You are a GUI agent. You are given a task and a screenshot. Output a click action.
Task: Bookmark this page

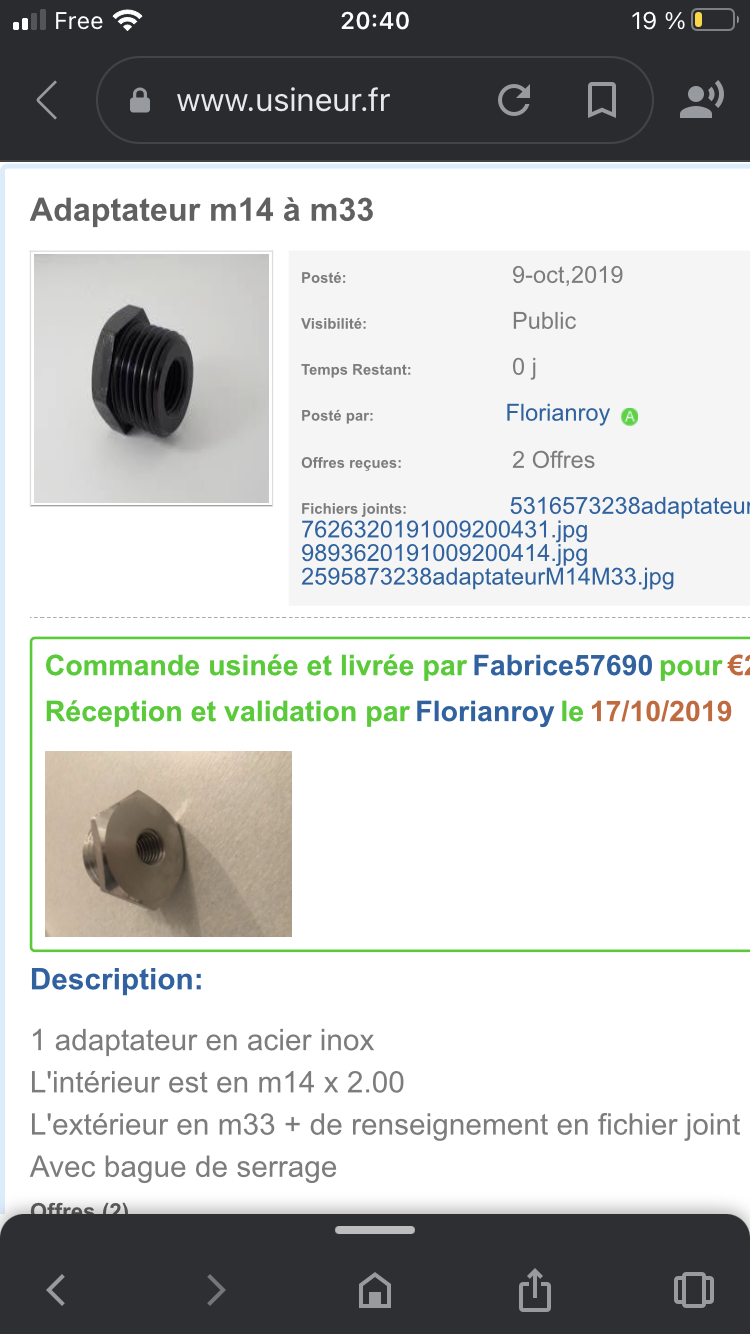(601, 101)
